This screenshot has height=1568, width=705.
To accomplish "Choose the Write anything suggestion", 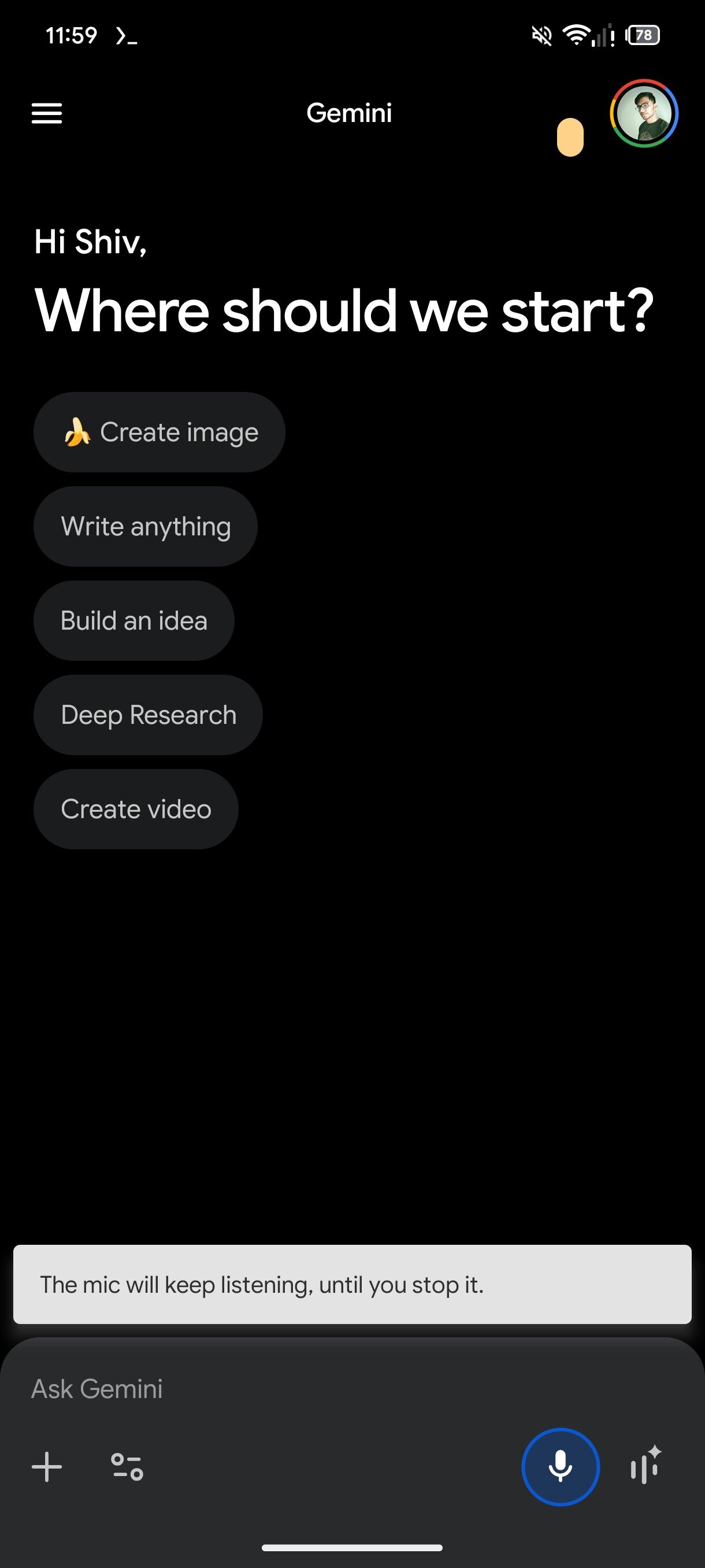I will 146,527.
